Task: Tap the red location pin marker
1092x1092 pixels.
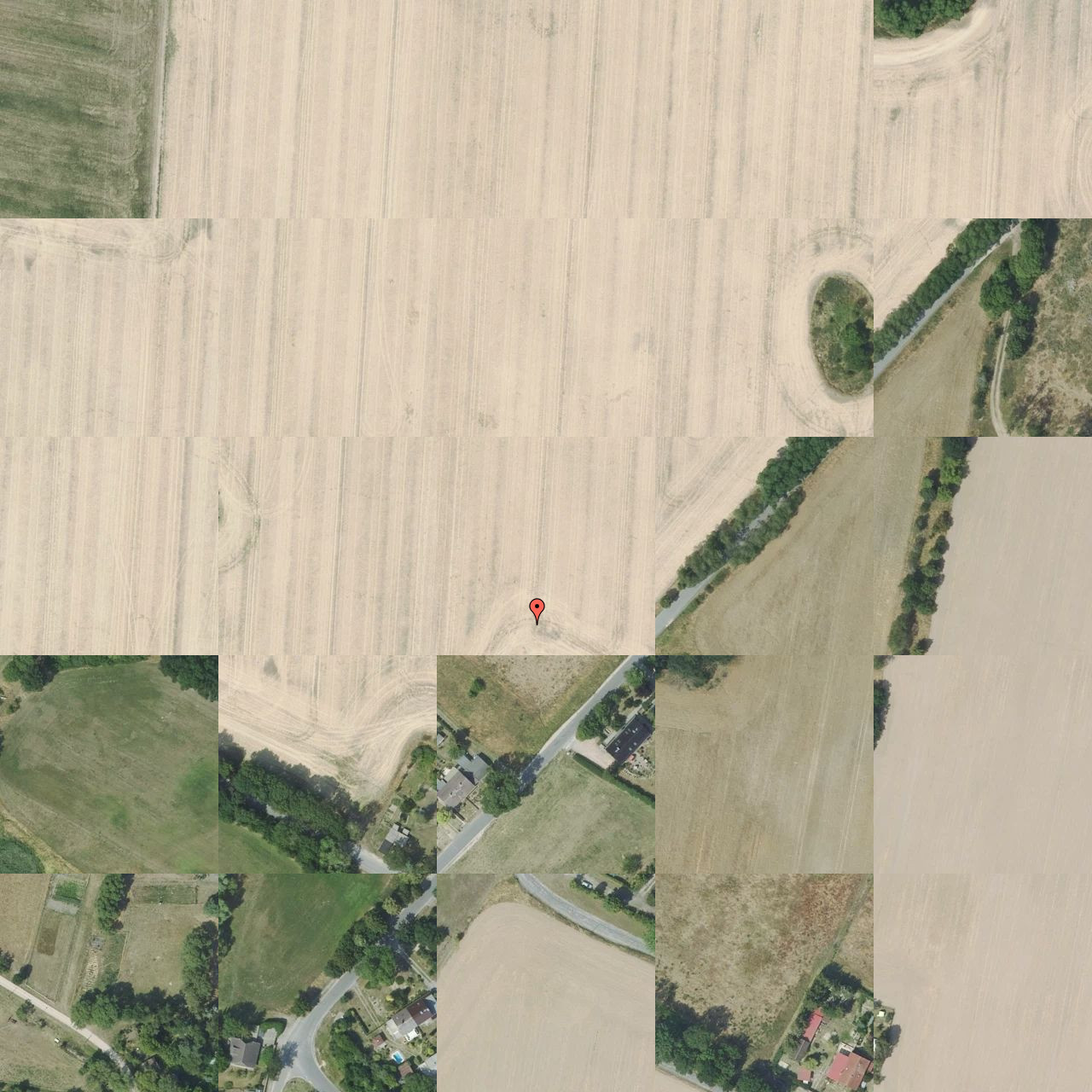Action: 537,609
